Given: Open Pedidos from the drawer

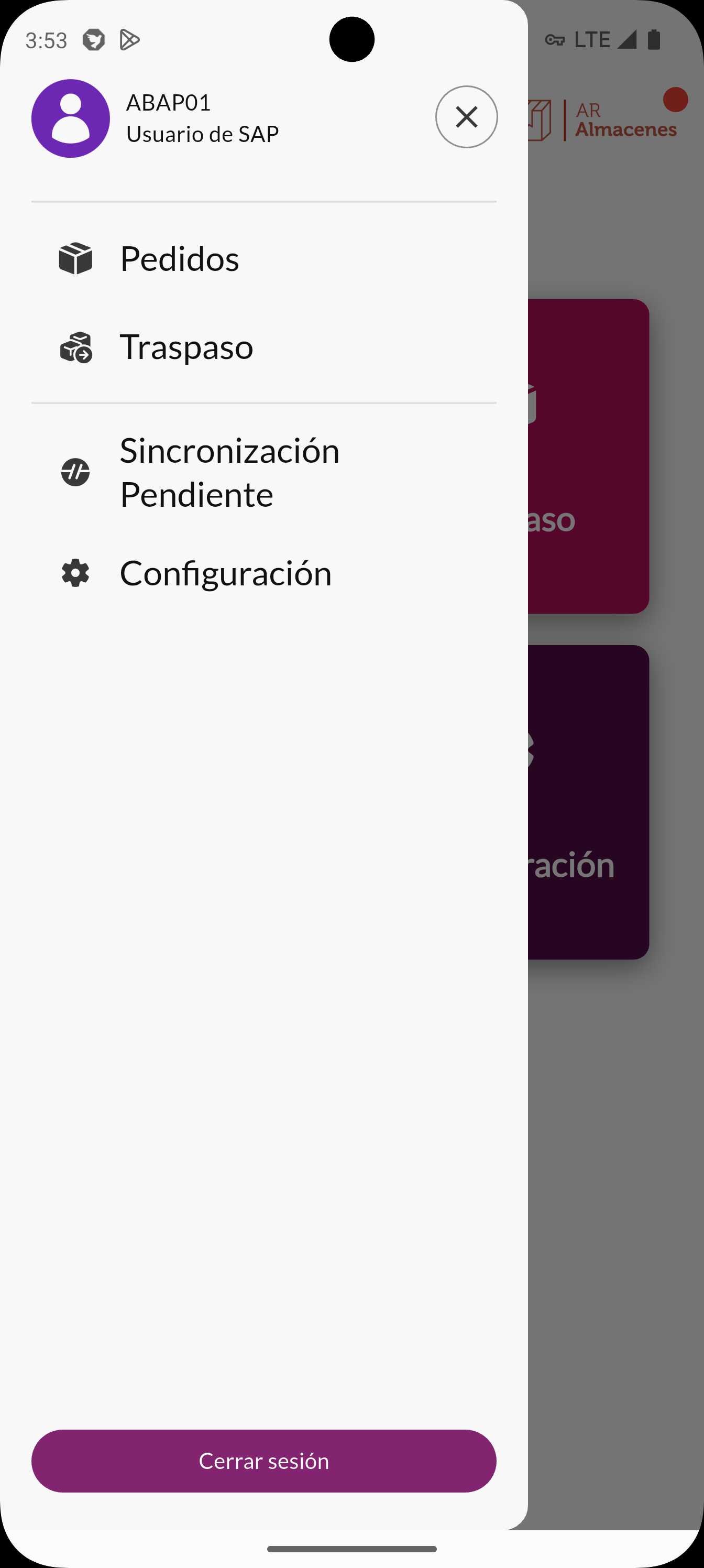Looking at the screenshot, I should (x=179, y=259).
